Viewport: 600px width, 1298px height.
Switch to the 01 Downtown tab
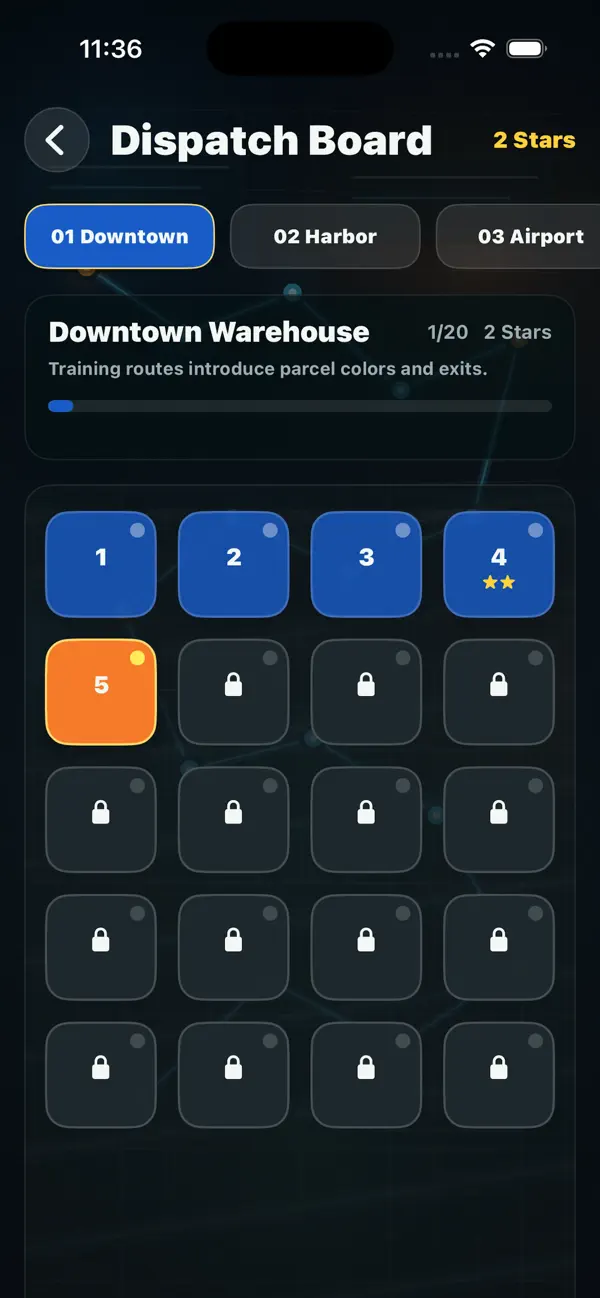click(x=120, y=237)
